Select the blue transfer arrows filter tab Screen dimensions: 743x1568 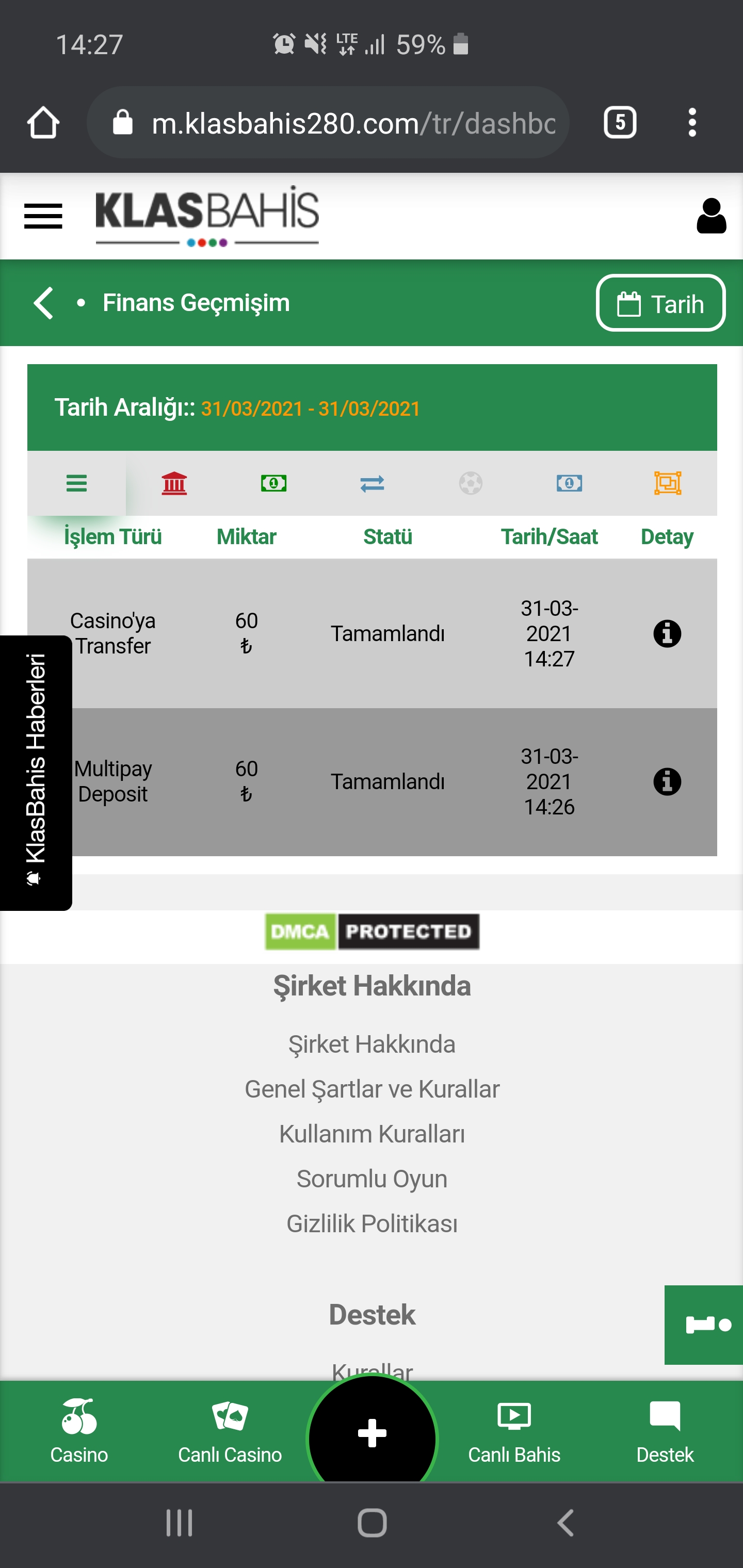pos(372,483)
